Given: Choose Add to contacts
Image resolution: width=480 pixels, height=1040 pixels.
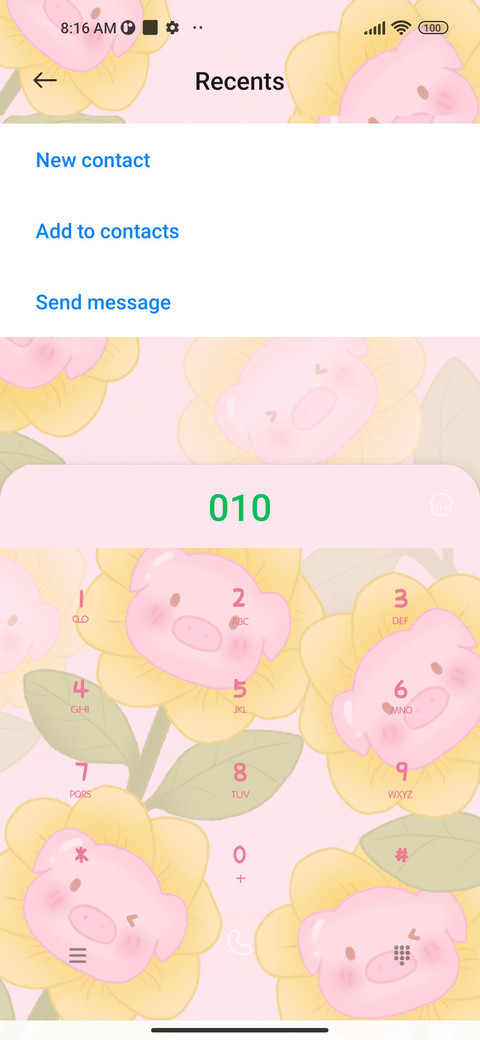Looking at the screenshot, I should coord(107,231).
